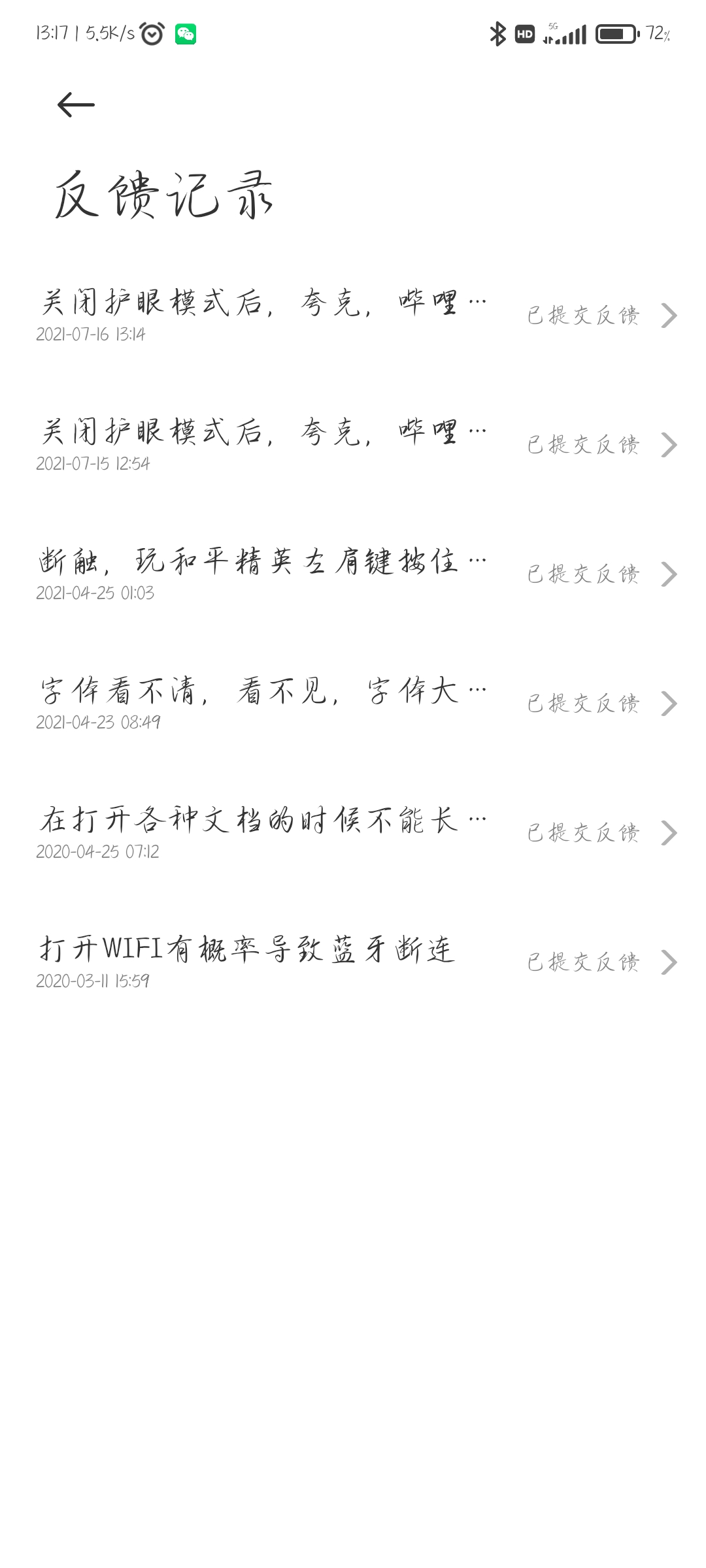
Task: Open 打开WIFI有概率导致蓝牙断连 feedback
Action: [353, 962]
